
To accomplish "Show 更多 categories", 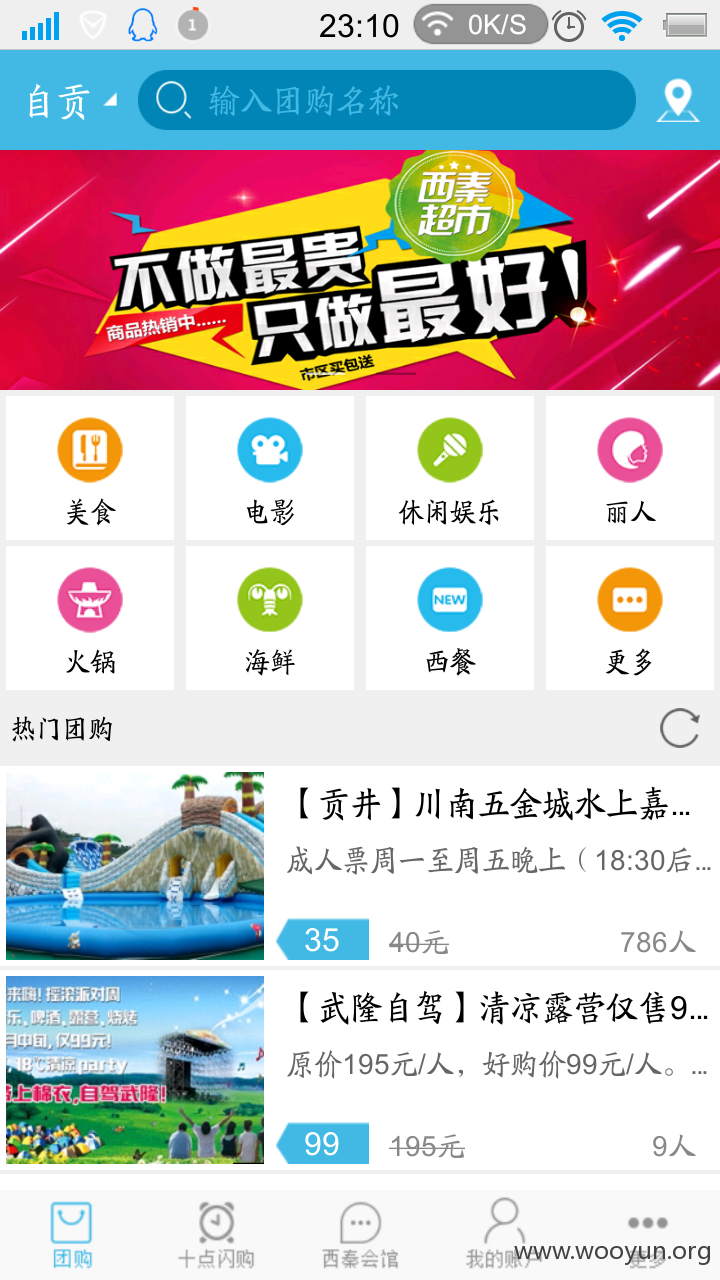I will tap(630, 618).
